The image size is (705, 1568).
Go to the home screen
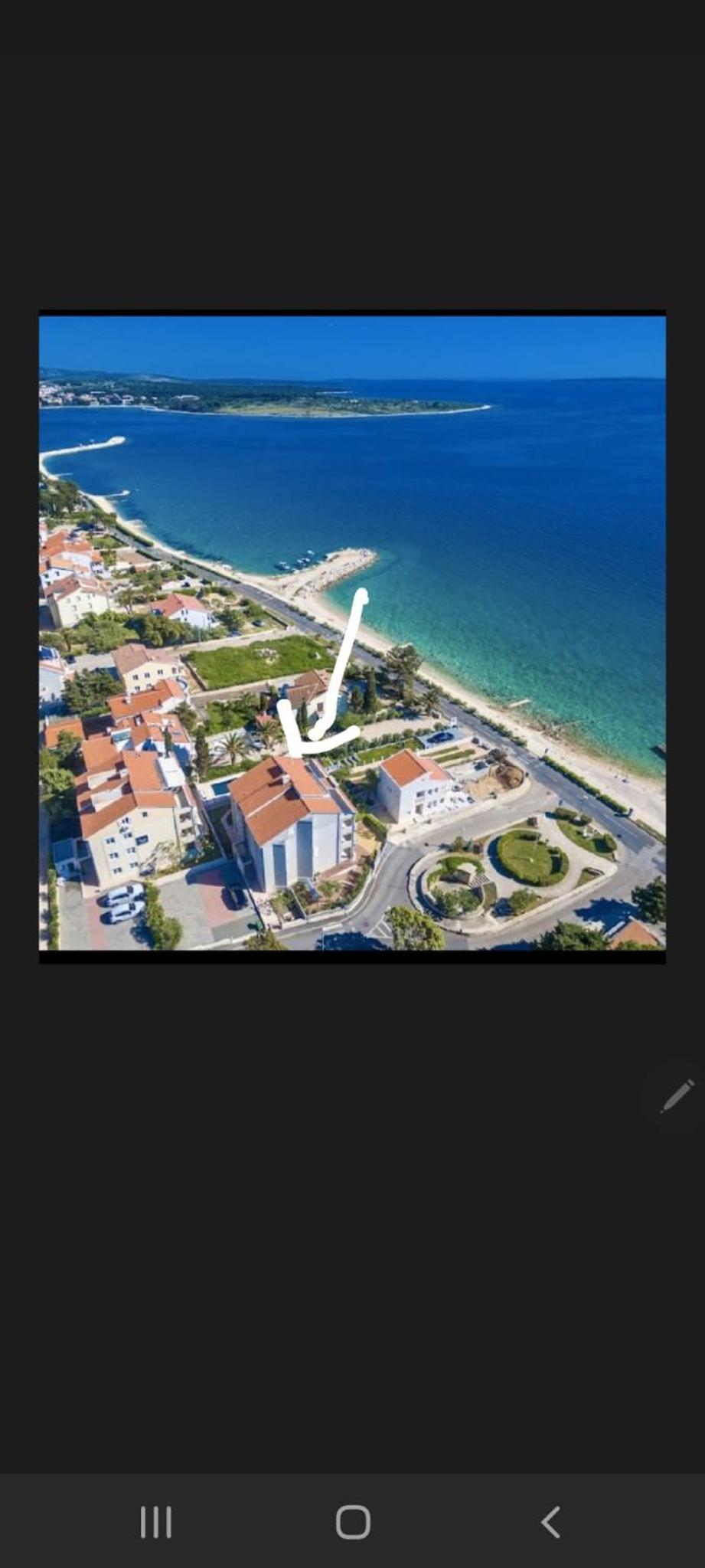[353, 1521]
